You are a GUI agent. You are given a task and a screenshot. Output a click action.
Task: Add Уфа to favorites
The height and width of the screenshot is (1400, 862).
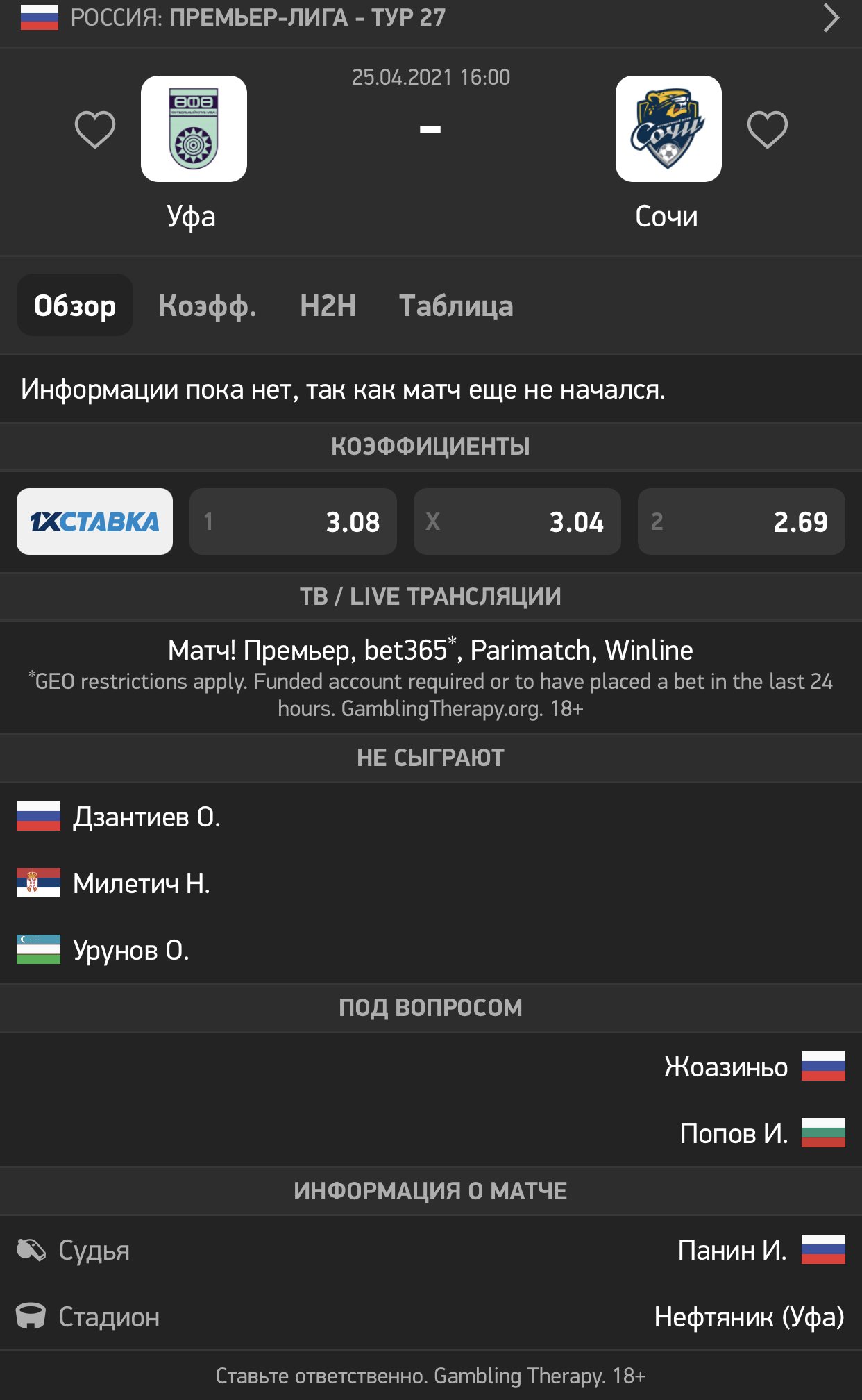point(95,130)
